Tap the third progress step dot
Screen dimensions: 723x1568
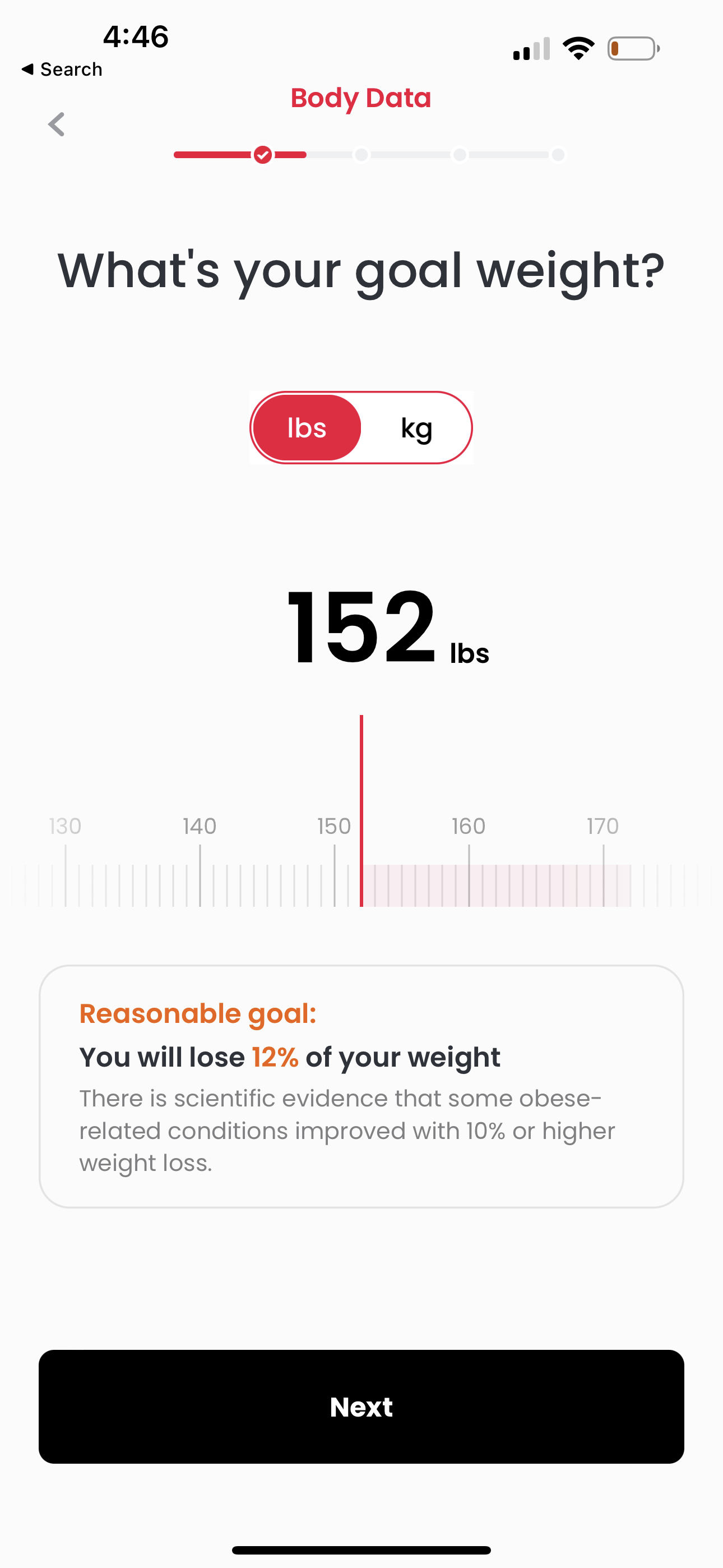click(460, 155)
